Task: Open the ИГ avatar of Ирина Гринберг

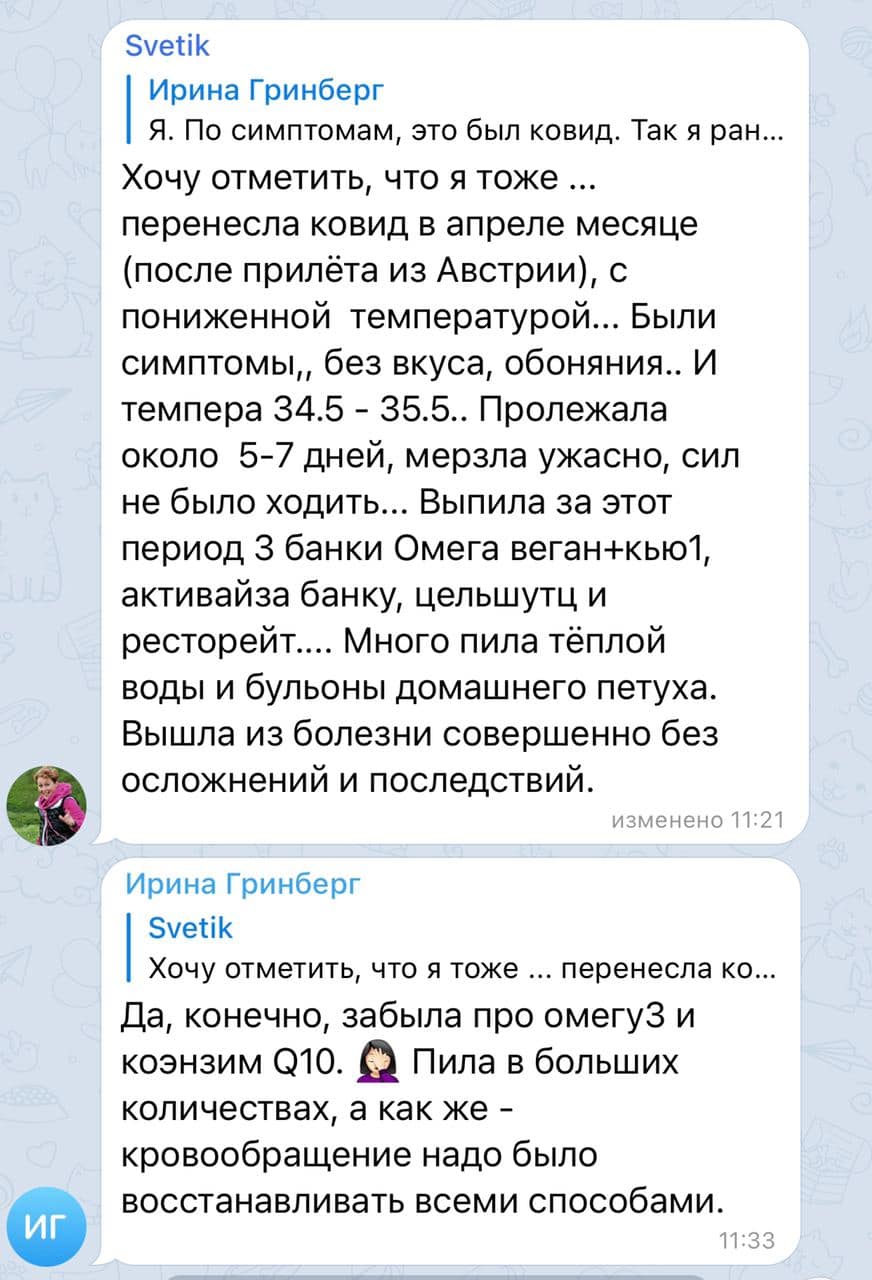Action: [x=47, y=1223]
